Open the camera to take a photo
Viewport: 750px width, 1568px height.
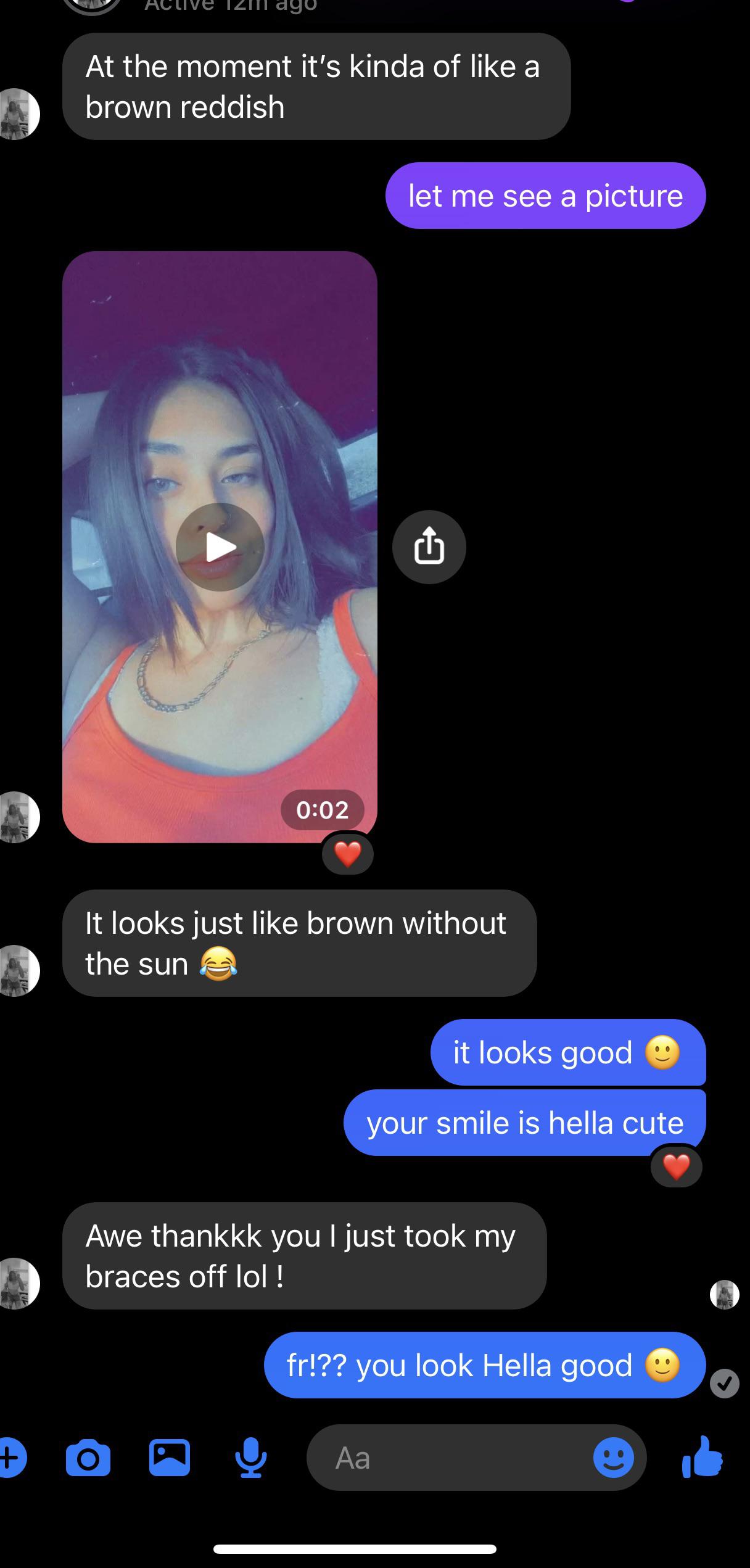coord(88,1458)
